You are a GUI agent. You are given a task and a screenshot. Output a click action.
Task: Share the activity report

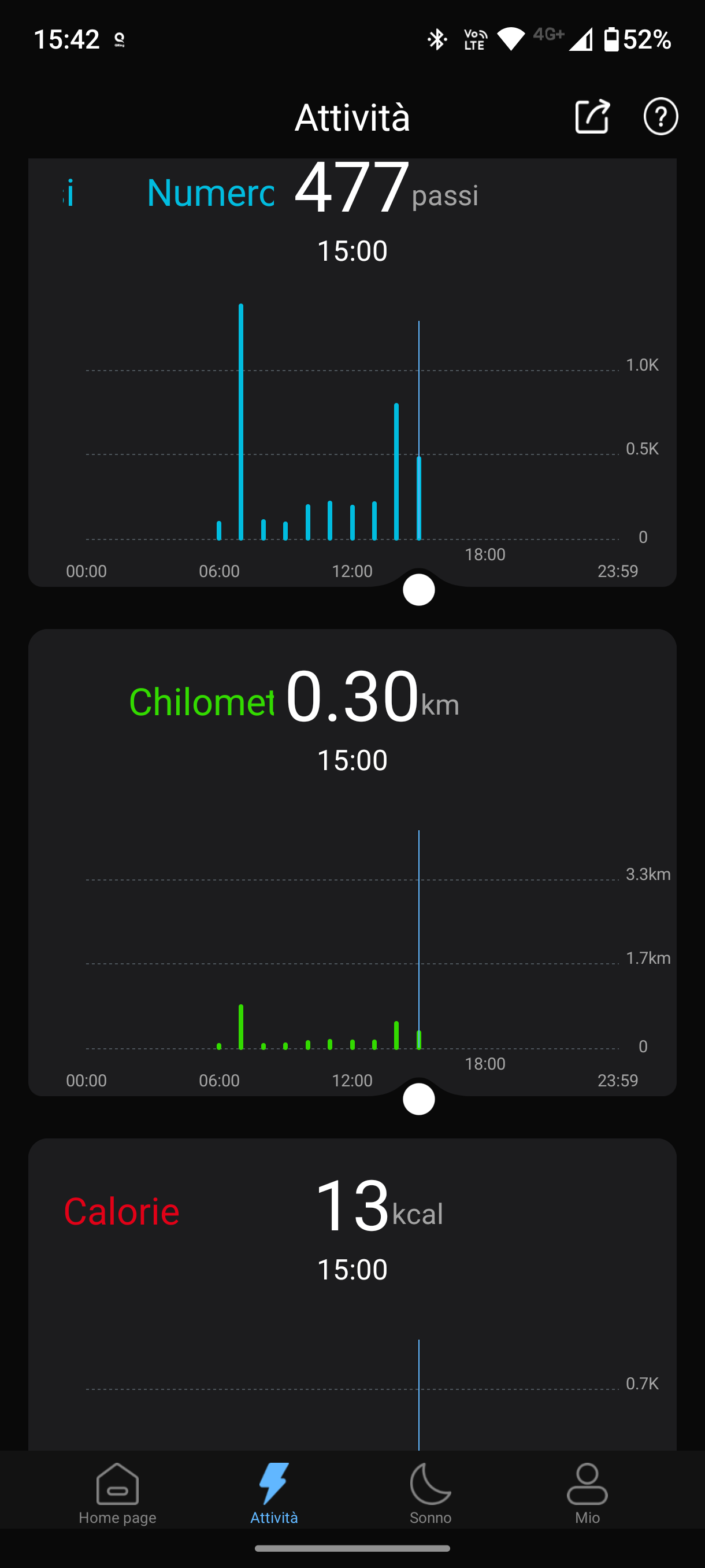click(592, 116)
